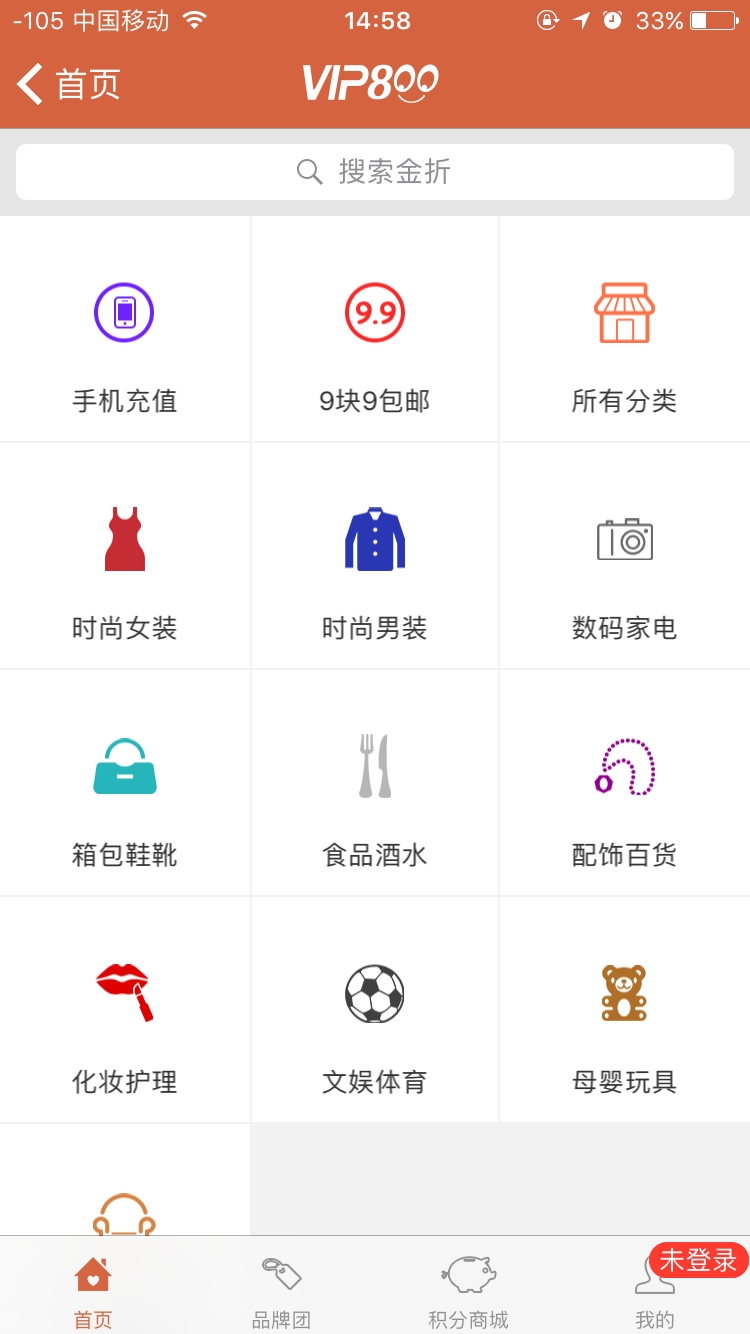This screenshot has height=1334, width=750.
Task: Switch to the 积分商城 tab
Action: coord(468,1290)
